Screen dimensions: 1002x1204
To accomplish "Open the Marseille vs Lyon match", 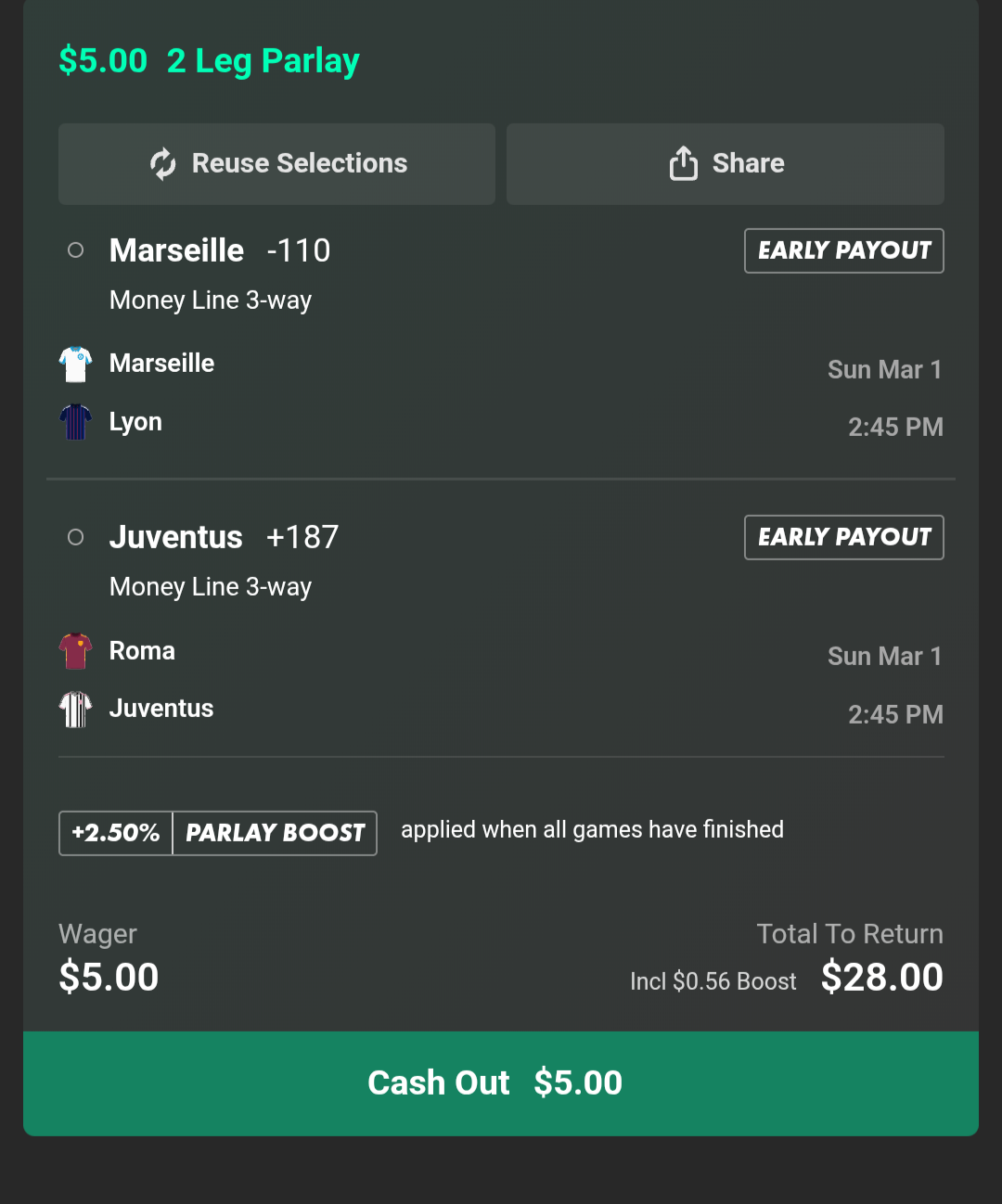I will tap(161, 392).
